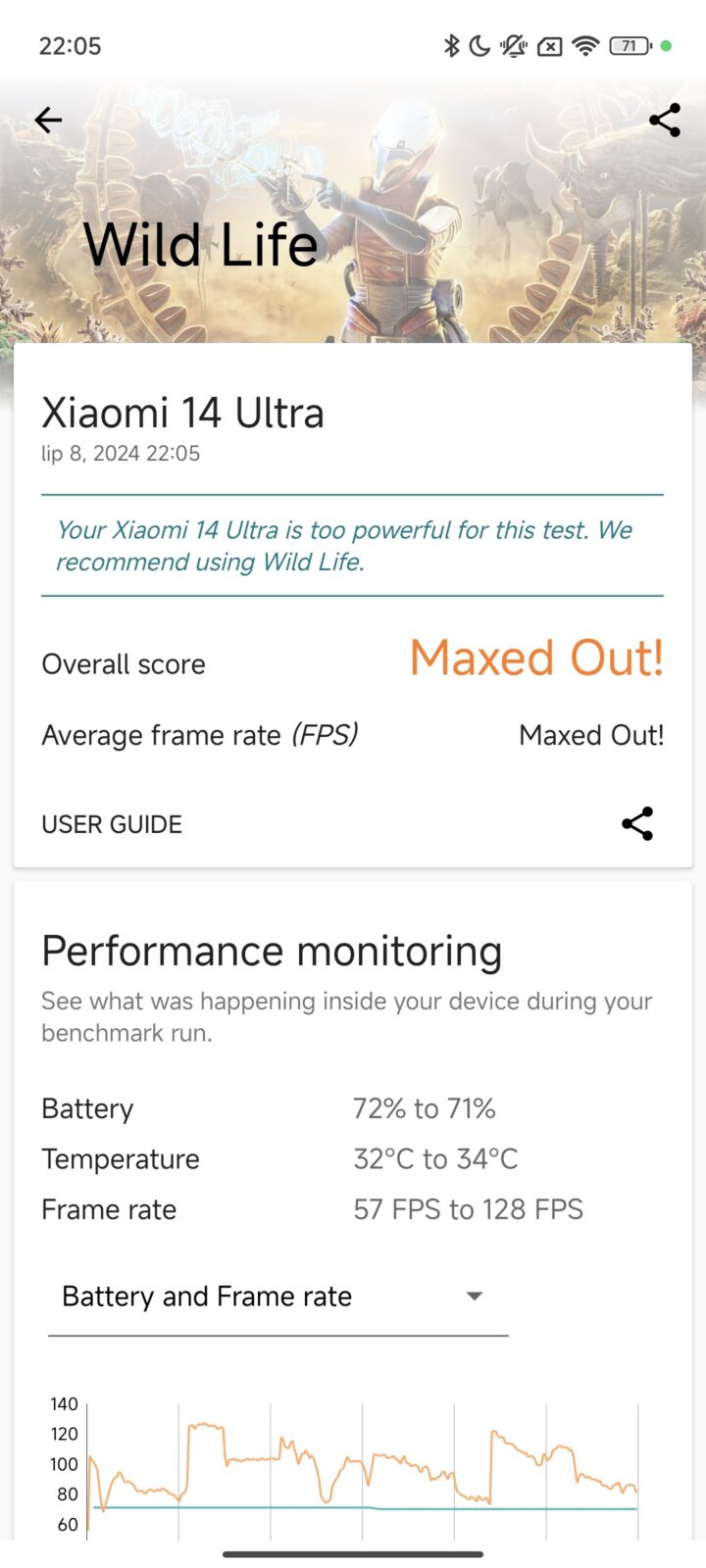Open the USER GUIDE
The height and width of the screenshot is (1568, 706).
112,824
